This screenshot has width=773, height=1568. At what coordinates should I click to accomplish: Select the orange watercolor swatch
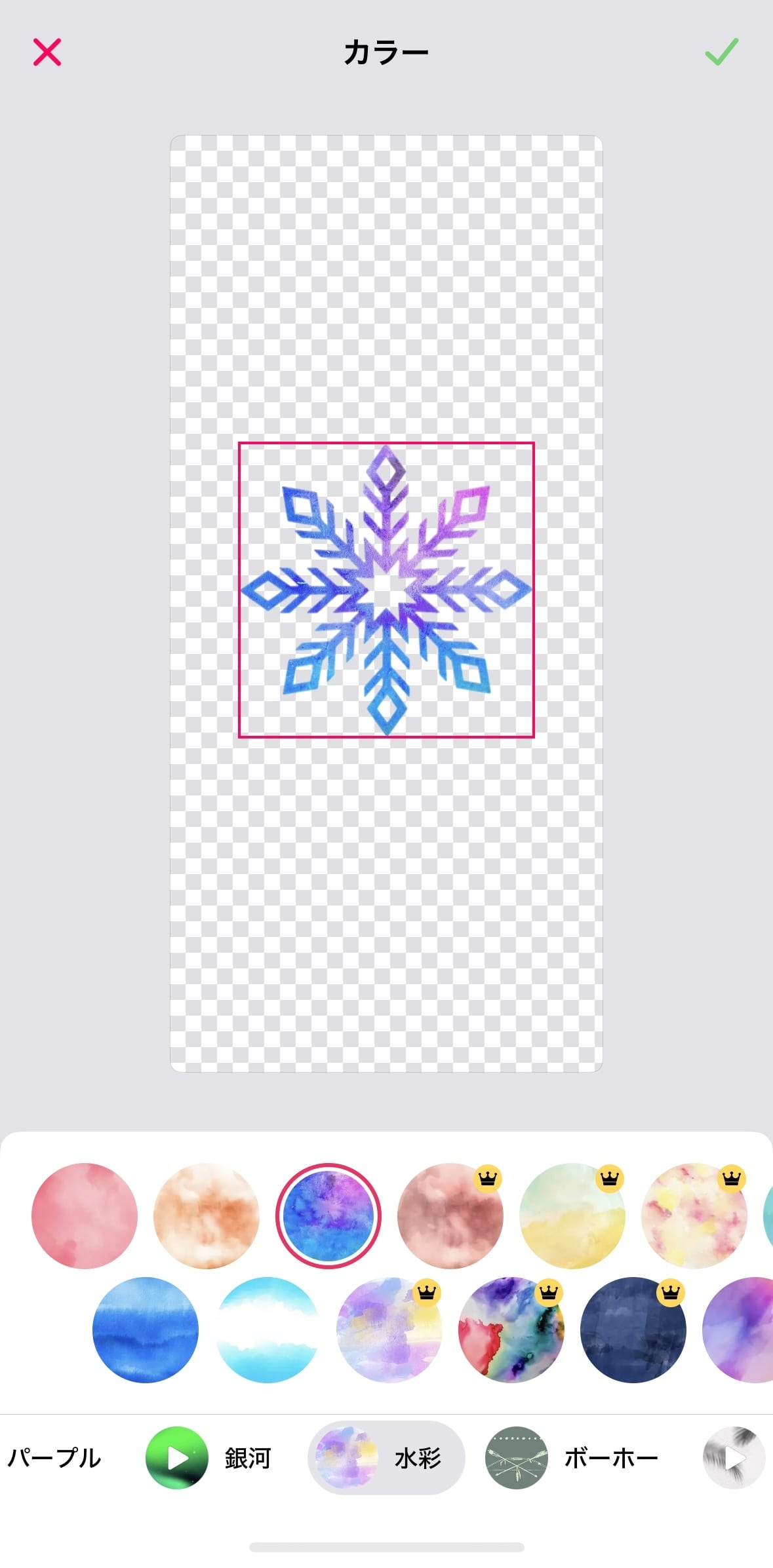point(207,1215)
